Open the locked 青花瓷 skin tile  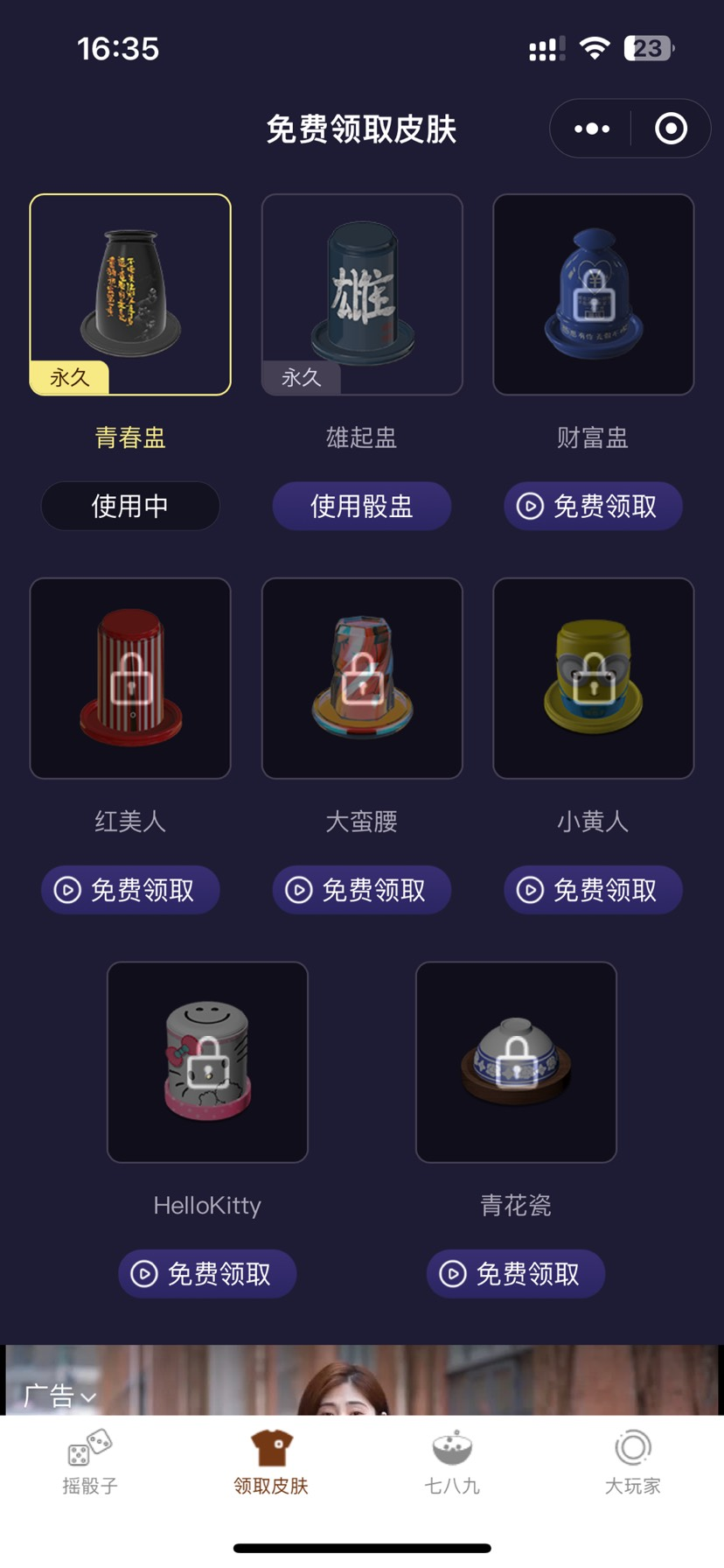[x=516, y=1062]
